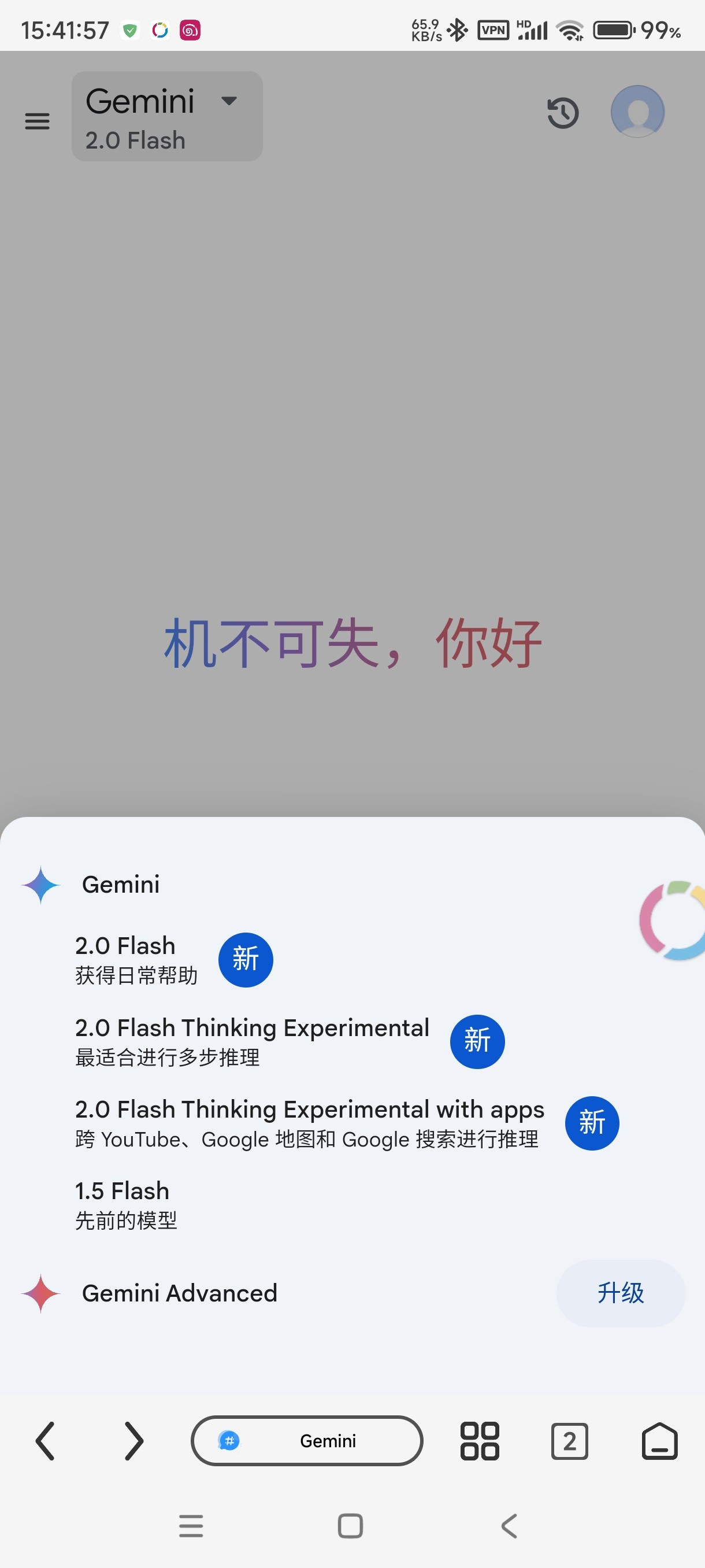The image size is (705, 1568).
Task: Select the 2.0 Flash model
Action: [x=137, y=959]
